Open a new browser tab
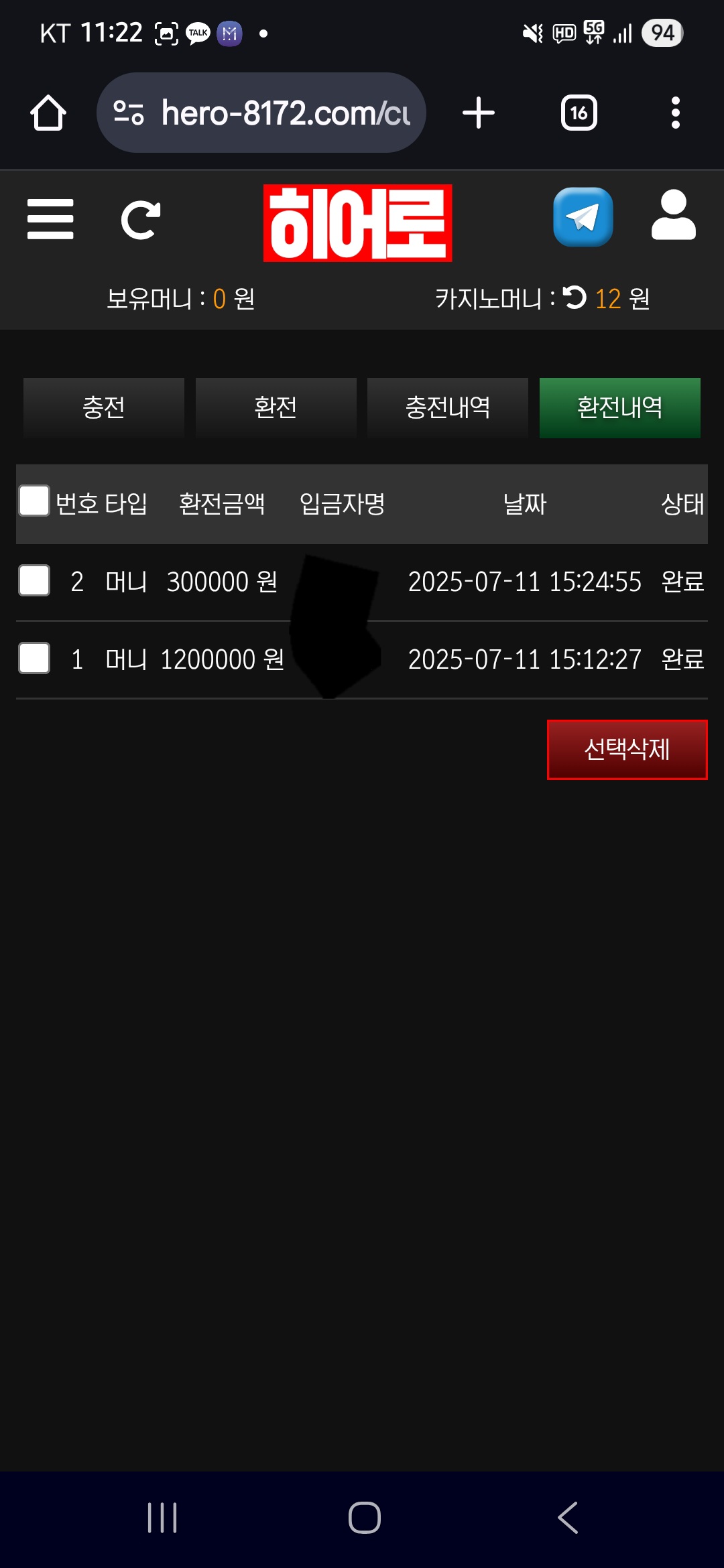 tap(479, 113)
